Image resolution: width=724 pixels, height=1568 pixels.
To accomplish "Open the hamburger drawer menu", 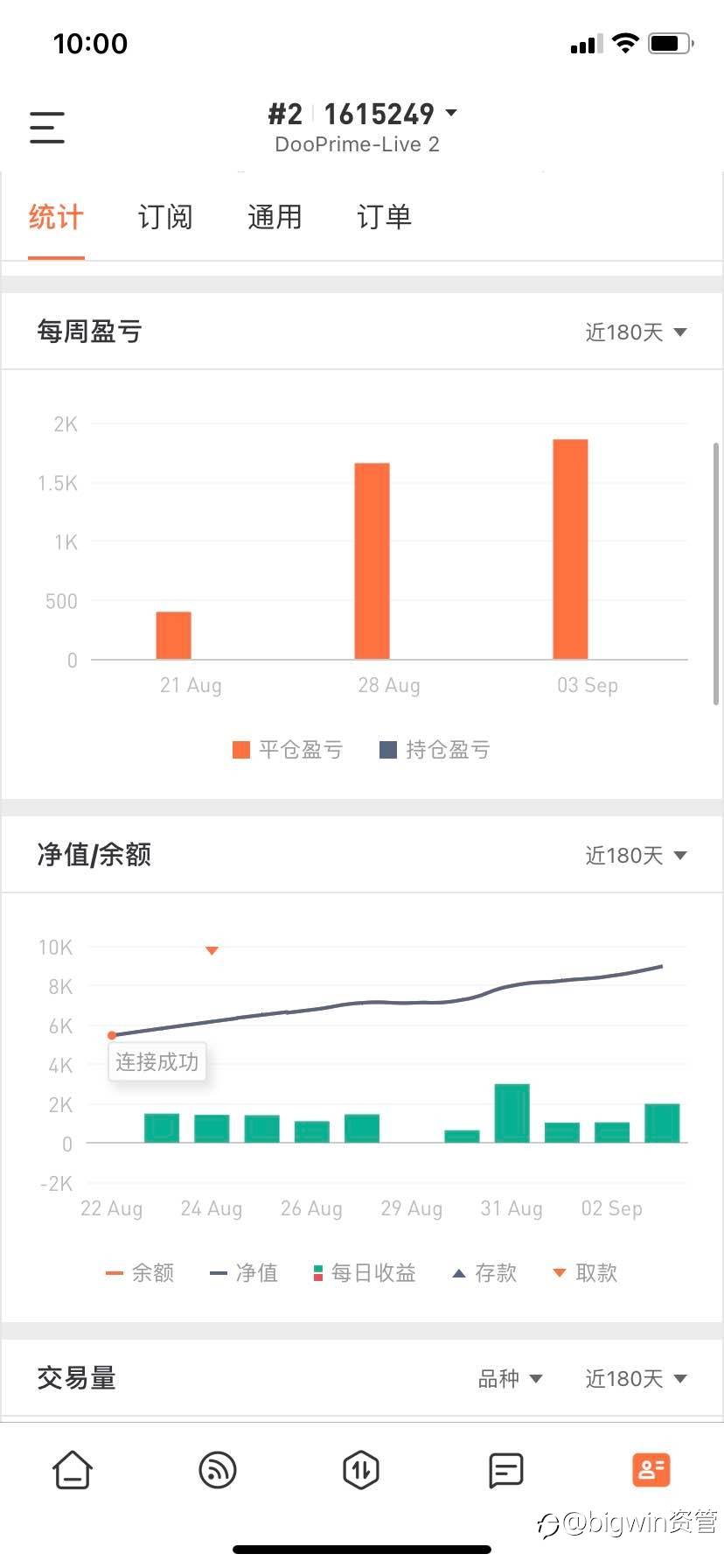I will (47, 128).
